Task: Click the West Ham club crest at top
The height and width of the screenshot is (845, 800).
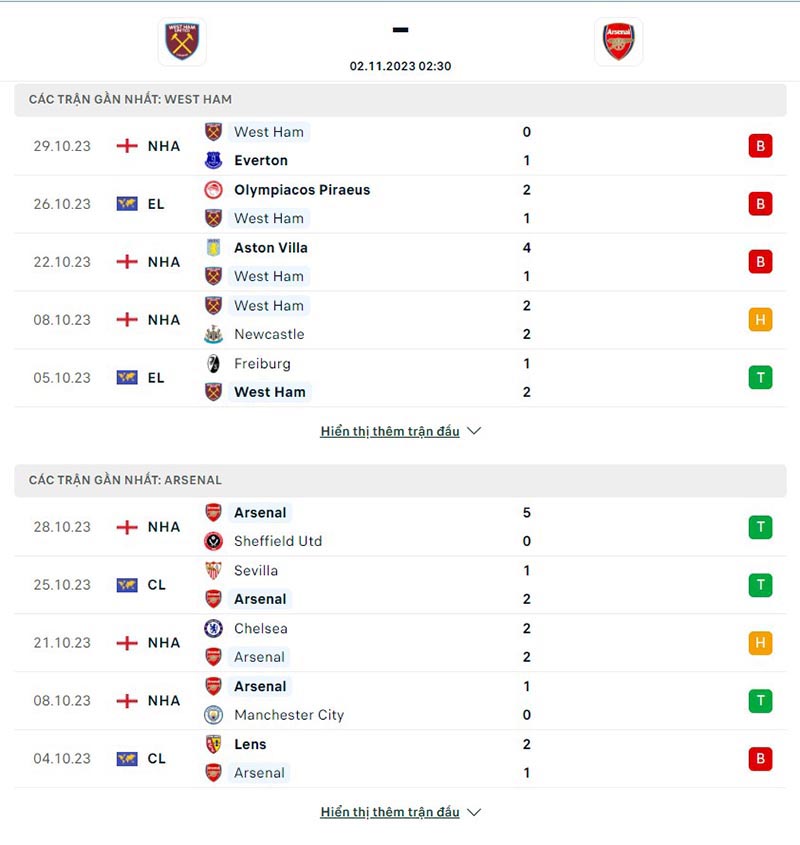Action: click(x=181, y=41)
